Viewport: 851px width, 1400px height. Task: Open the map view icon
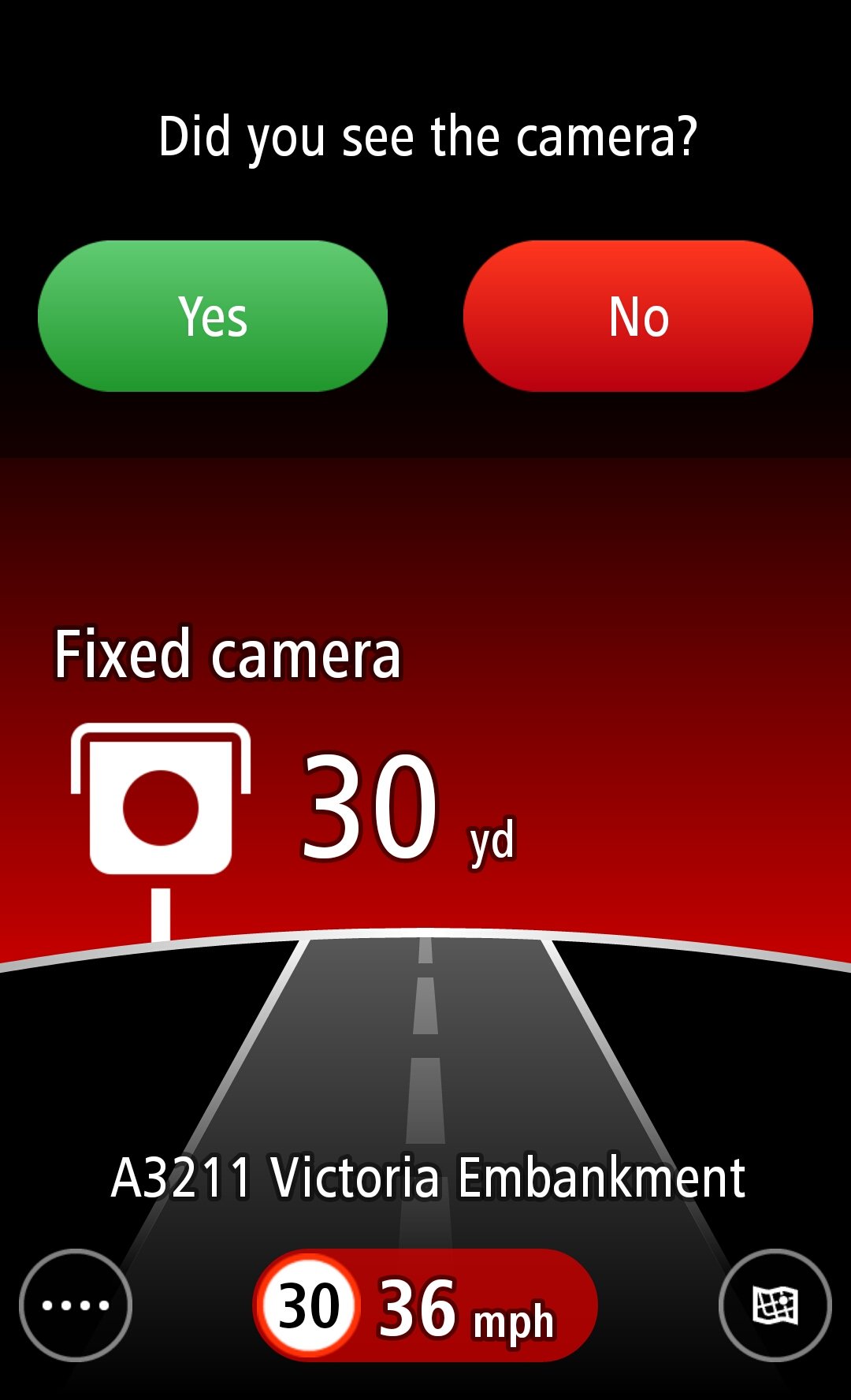pyautogui.click(x=775, y=1305)
